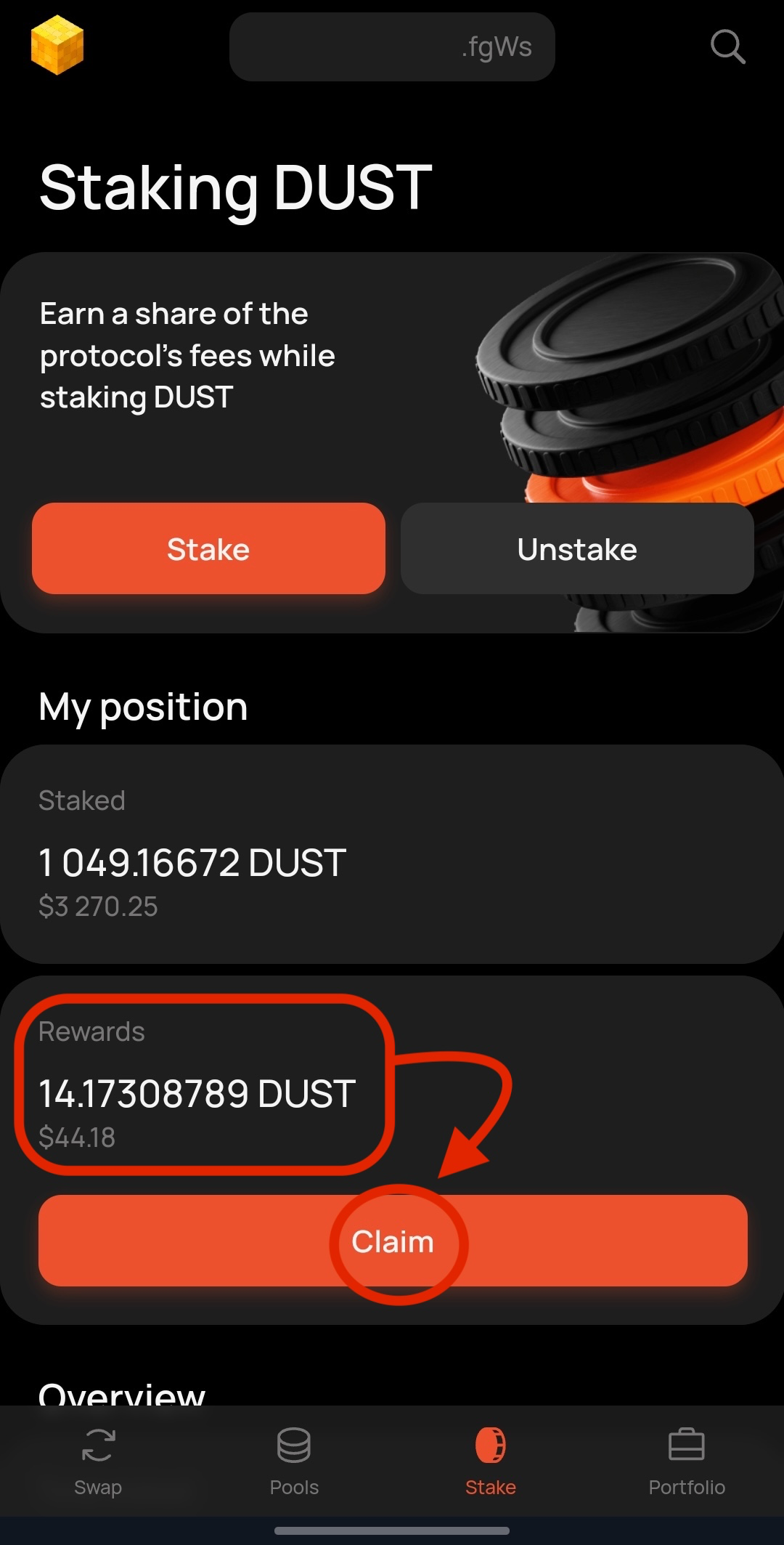Image resolution: width=784 pixels, height=1545 pixels.
Task: Tap the wallet address pill ending .fgWs
Action: pos(392,46)
